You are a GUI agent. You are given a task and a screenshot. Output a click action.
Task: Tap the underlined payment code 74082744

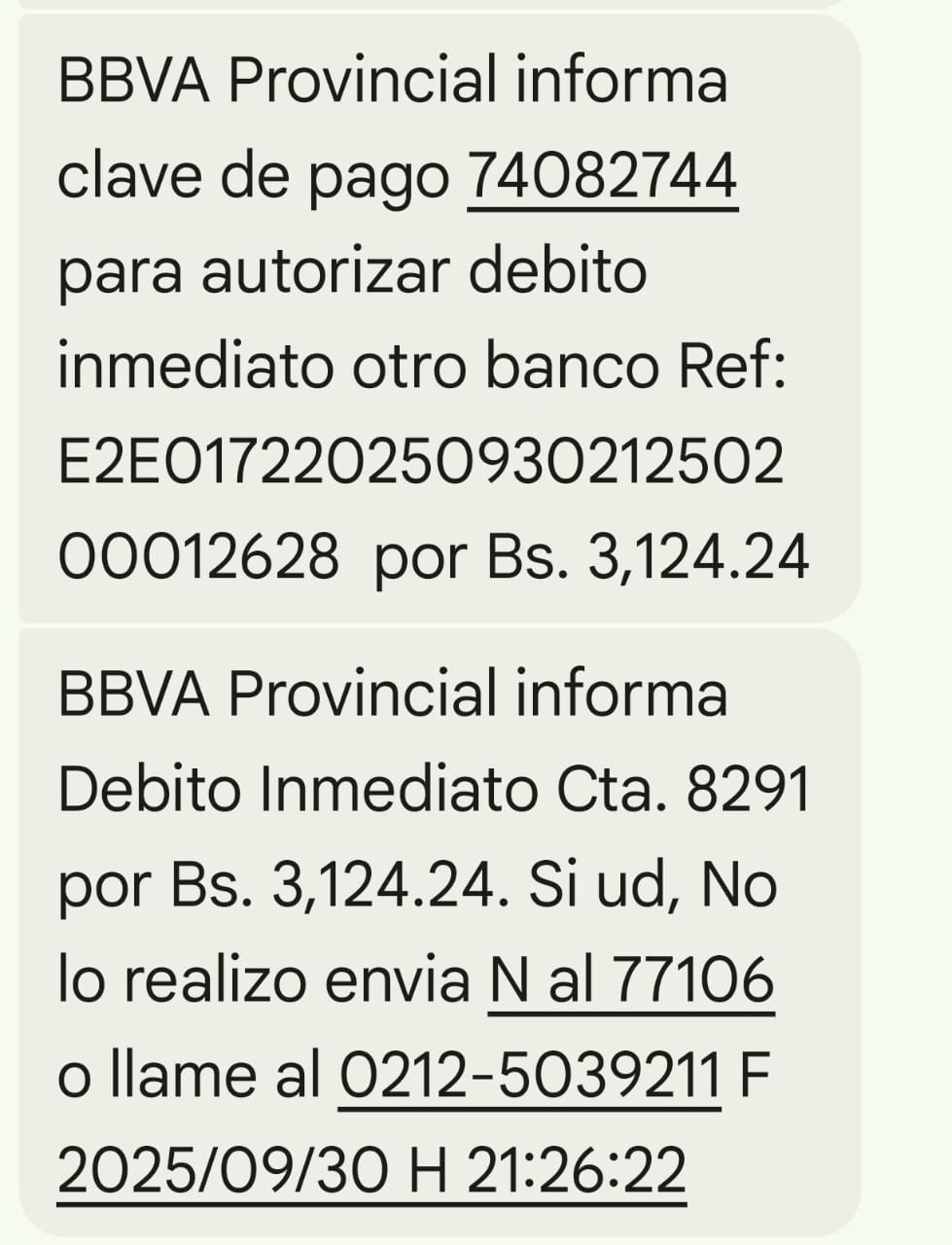tap(602, 177)
